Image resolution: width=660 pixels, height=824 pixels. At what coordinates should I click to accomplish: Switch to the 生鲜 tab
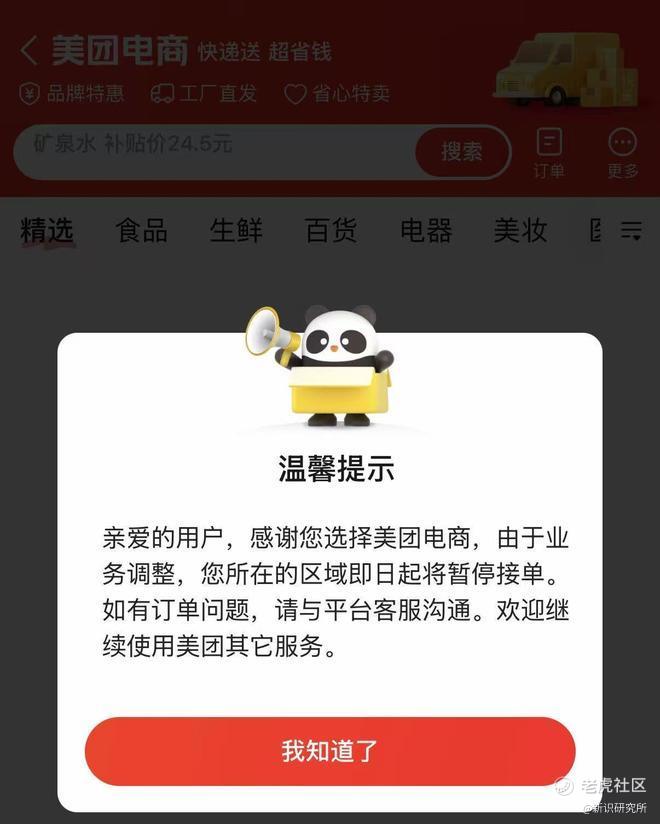pos(236,231)
